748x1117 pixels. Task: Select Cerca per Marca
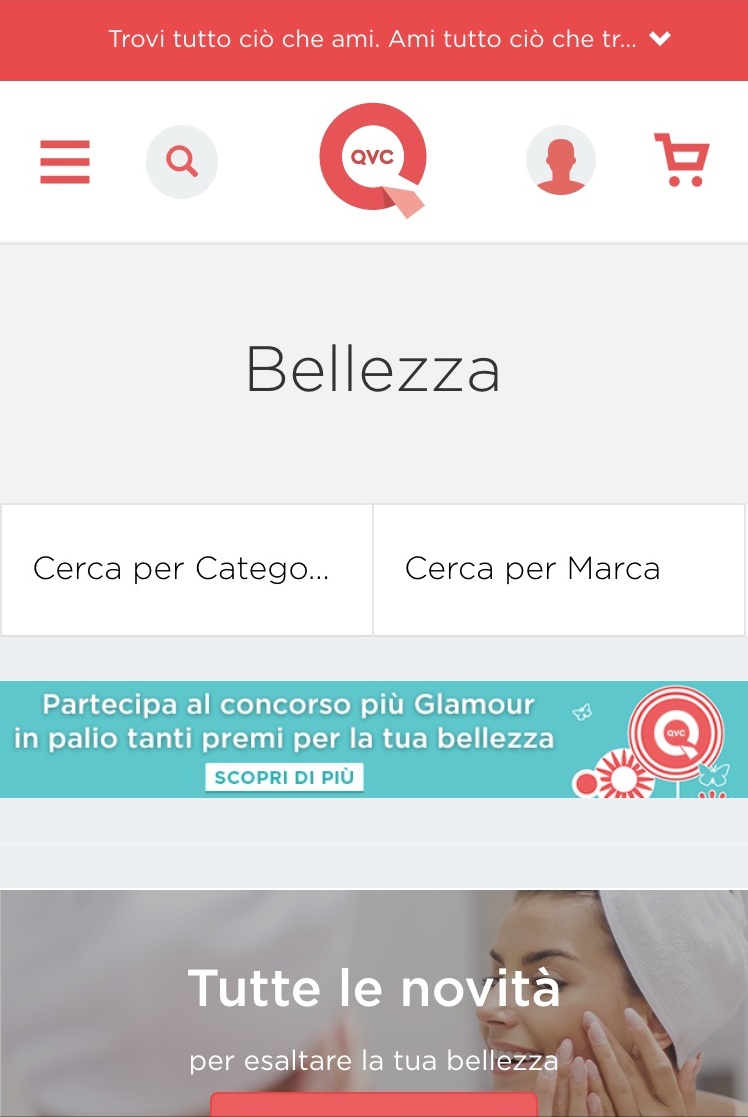(559, 569)
